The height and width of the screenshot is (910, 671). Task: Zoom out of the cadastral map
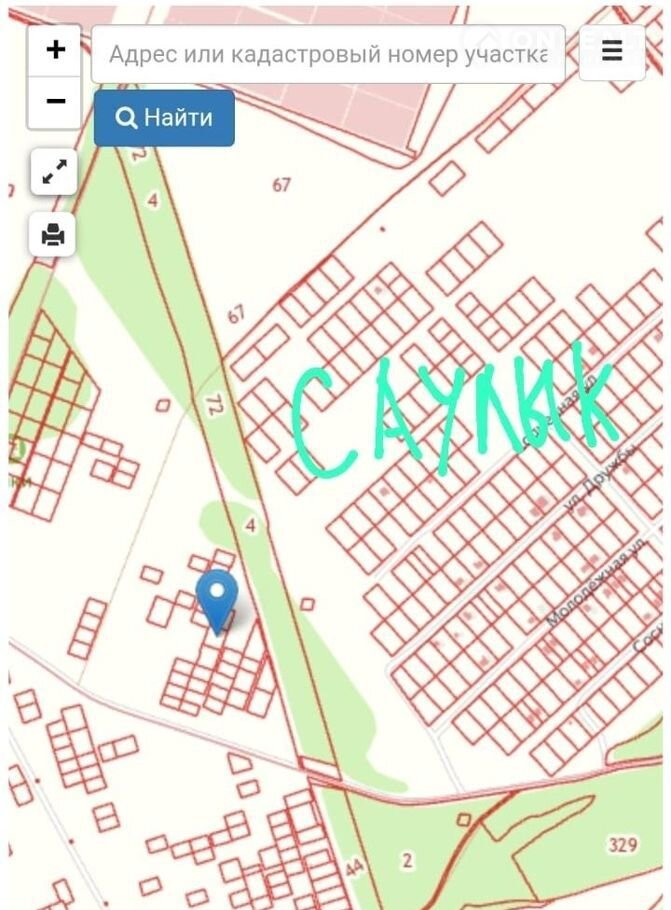tap(55, 102)
